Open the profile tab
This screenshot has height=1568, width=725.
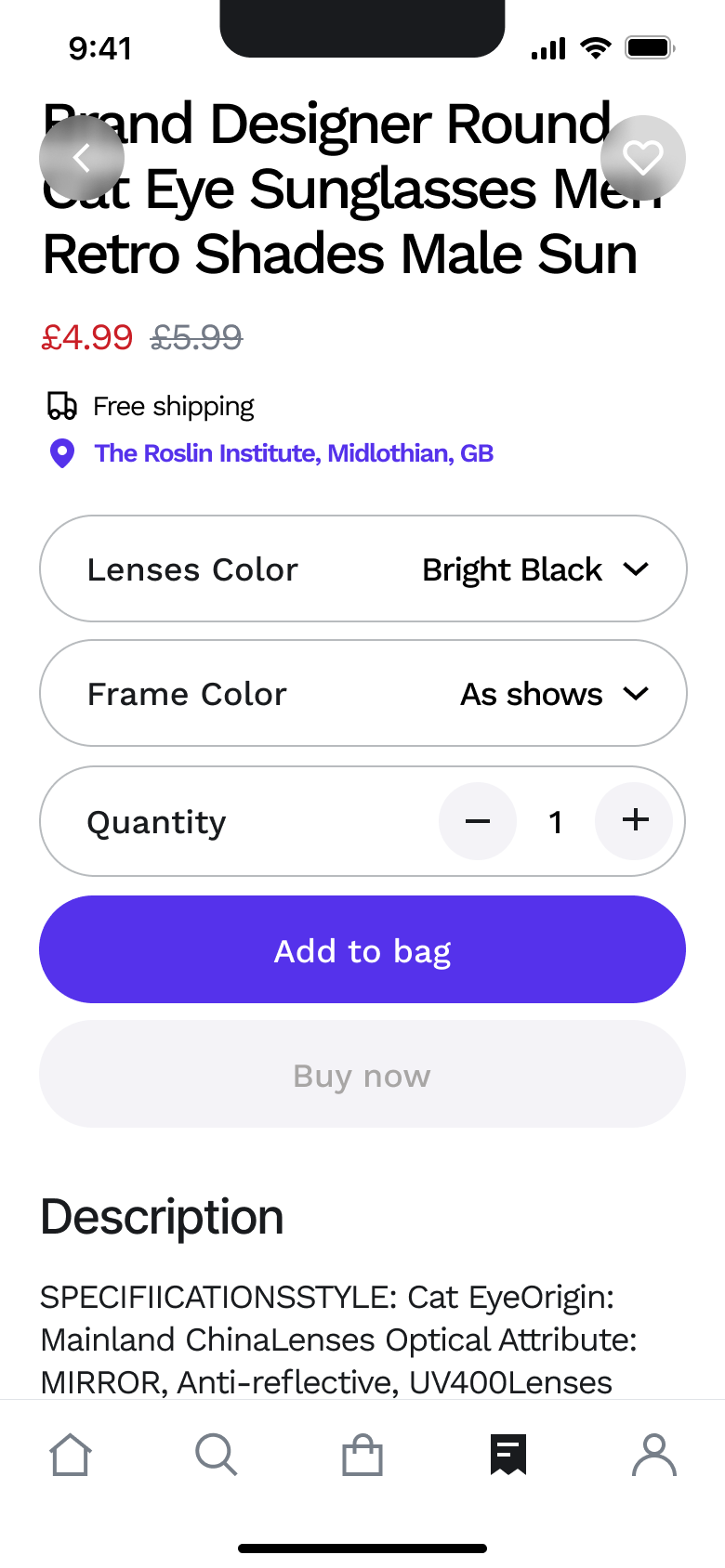coord(654,1455)
